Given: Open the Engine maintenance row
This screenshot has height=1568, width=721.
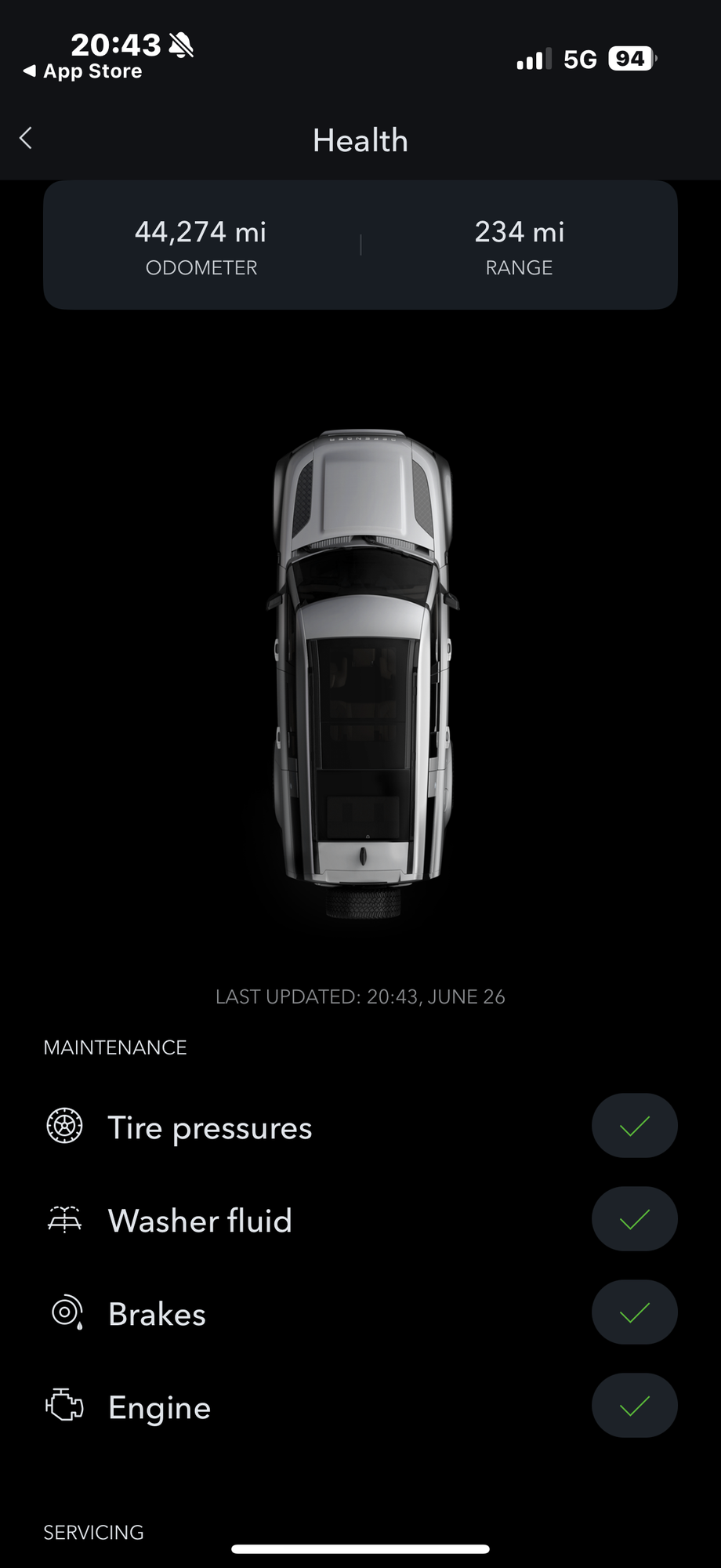Looking at the screenshot, I should [633, 1406].
